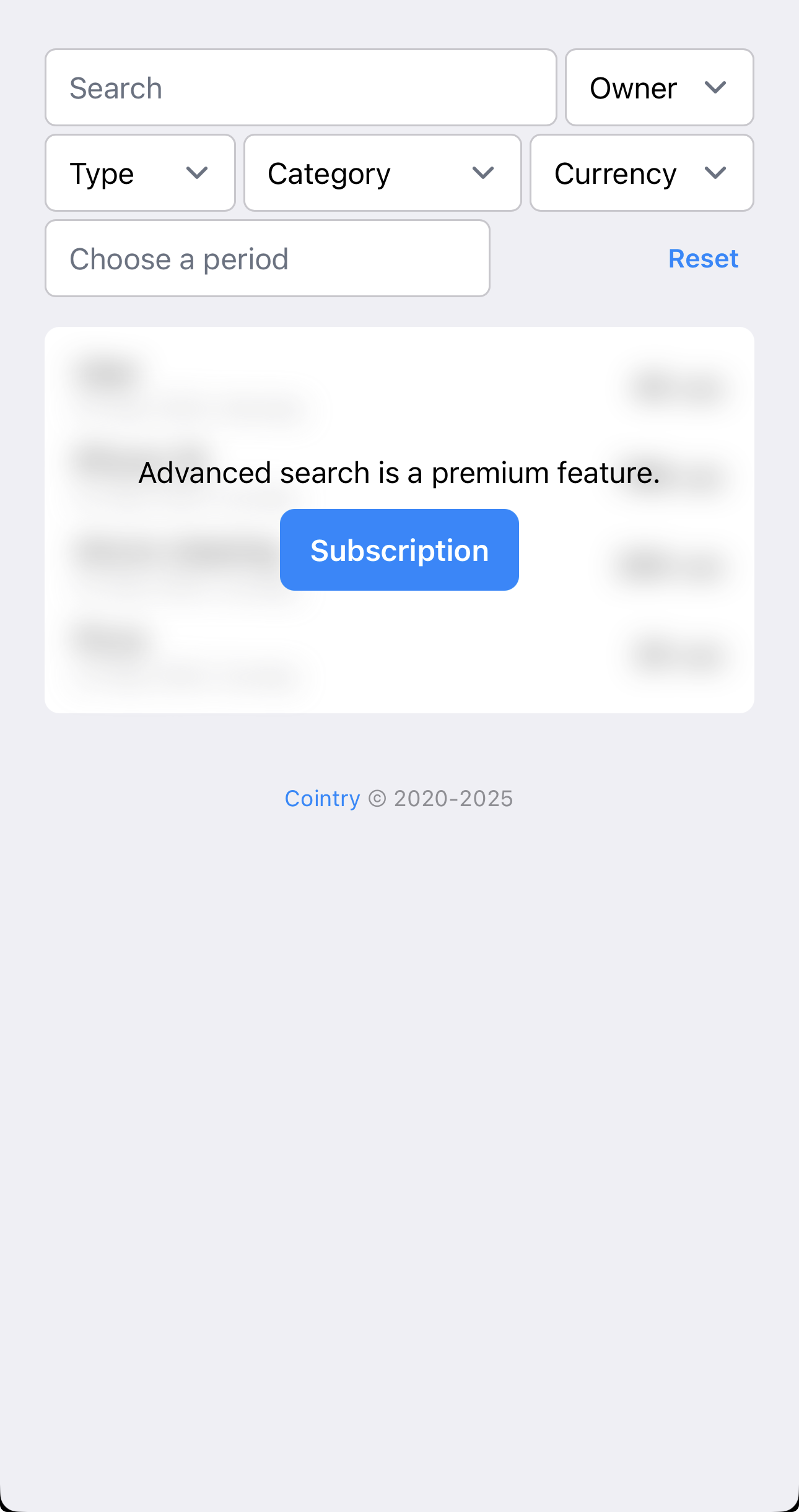This screenshot has height=1512, width=799.
Task: Click the Subscription button
Action: pyautogui.click(x=399, y=549)
